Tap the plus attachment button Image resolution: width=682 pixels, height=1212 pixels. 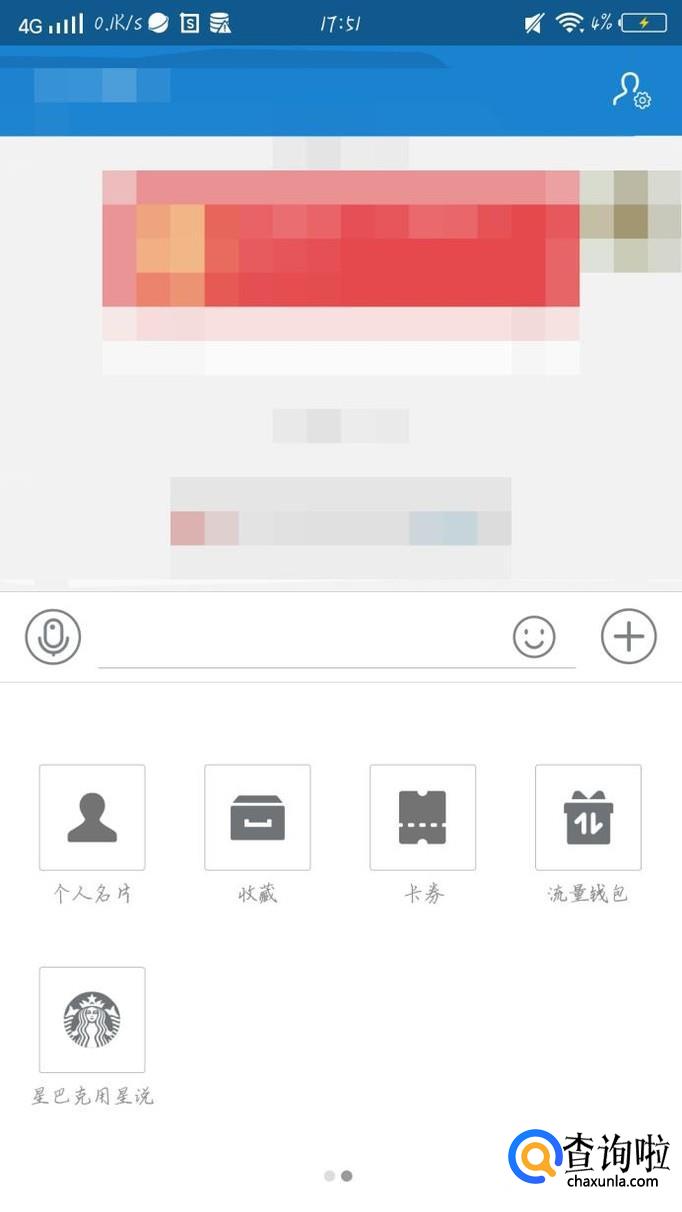coord(628,636)
